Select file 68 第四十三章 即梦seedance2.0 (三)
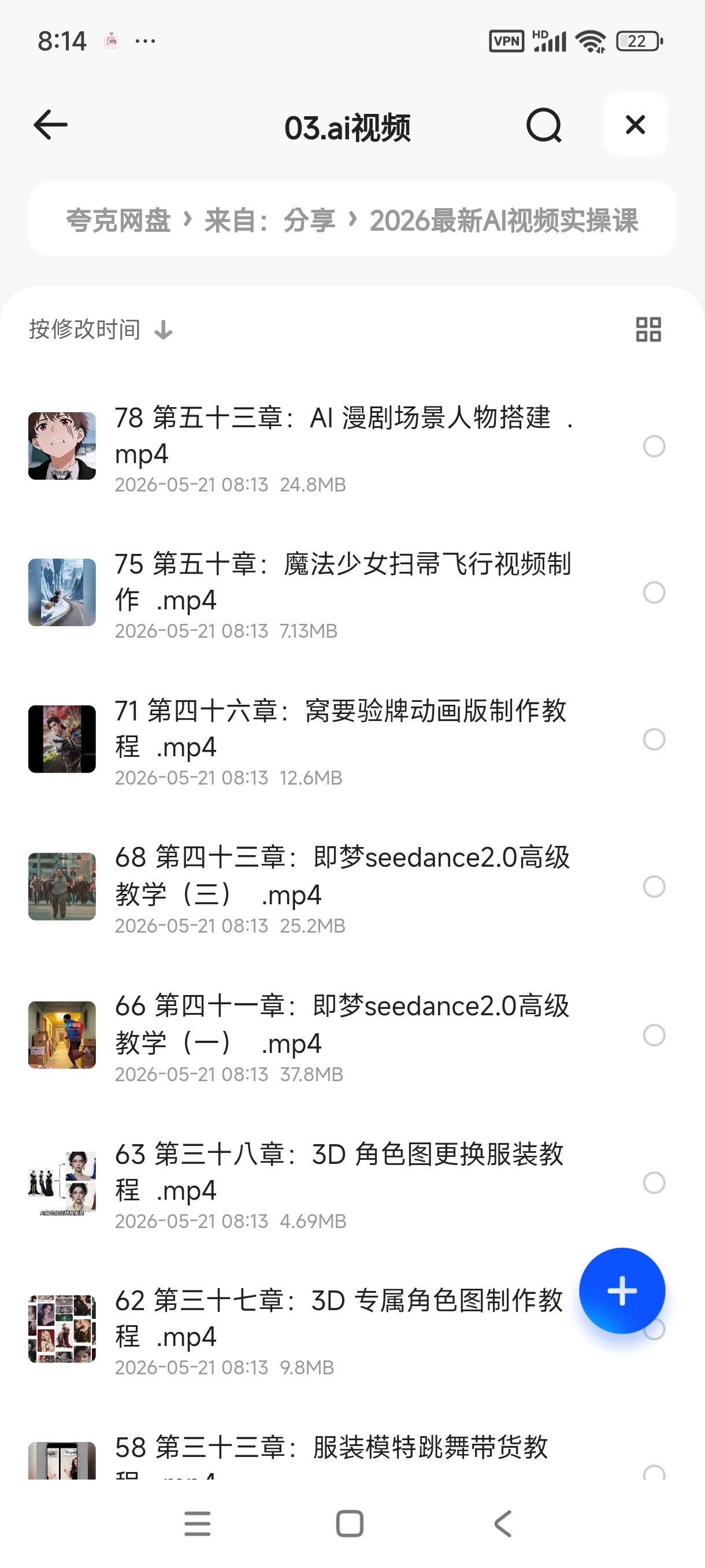Viewport: 705px width, 1568px height. click(x=654, y=886)
